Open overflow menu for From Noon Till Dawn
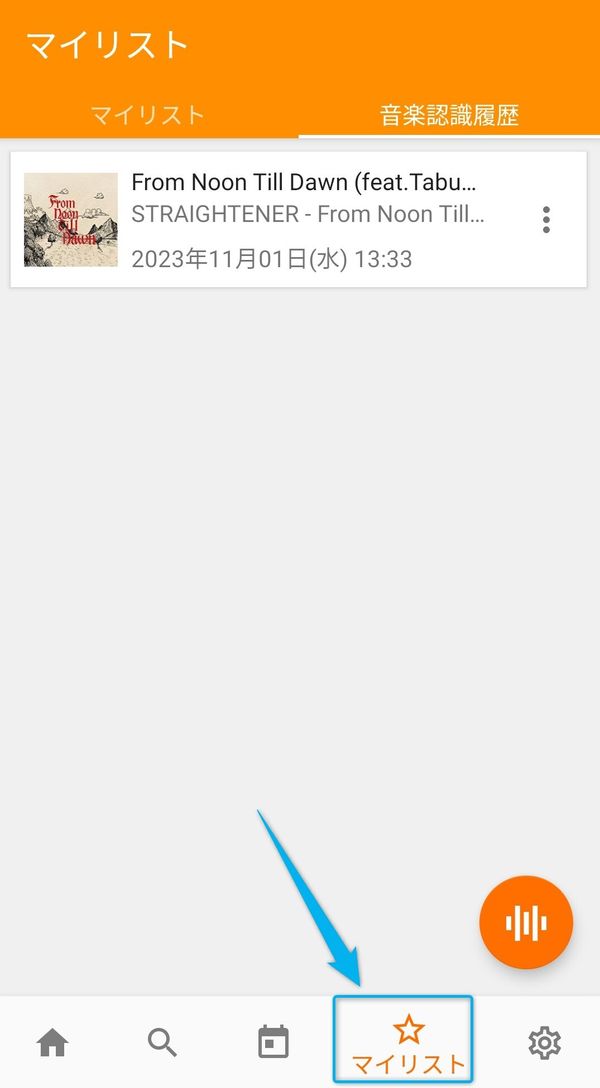 pos(547,220)
